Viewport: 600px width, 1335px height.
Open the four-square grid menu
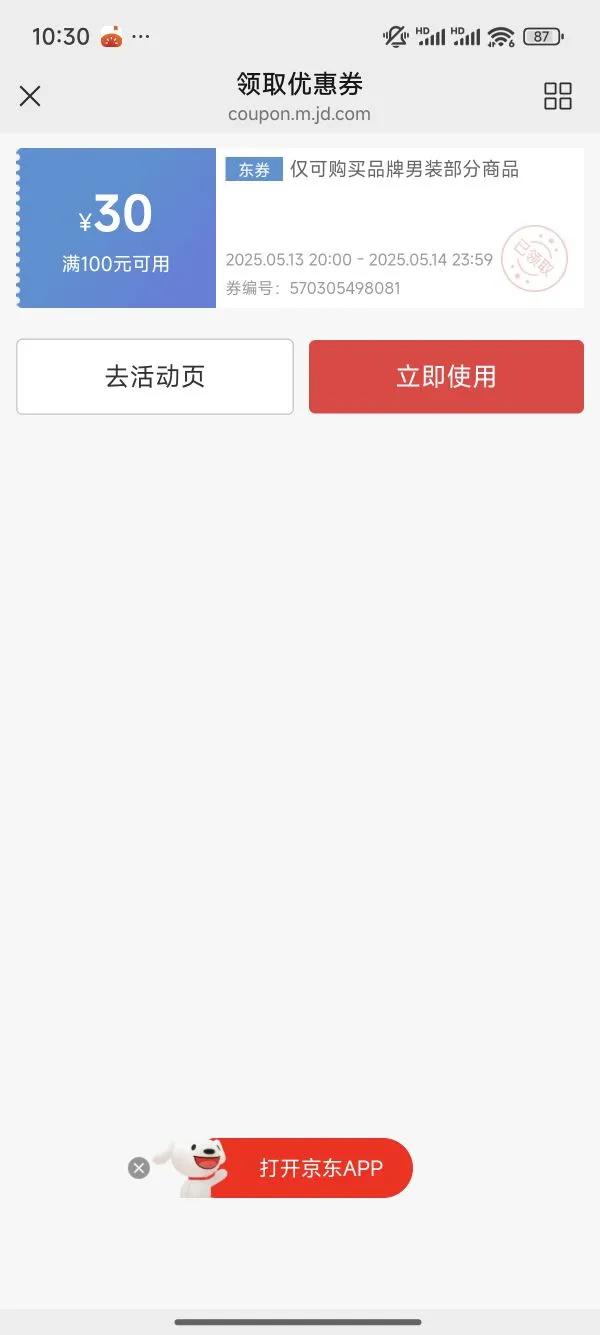[557, 96]
